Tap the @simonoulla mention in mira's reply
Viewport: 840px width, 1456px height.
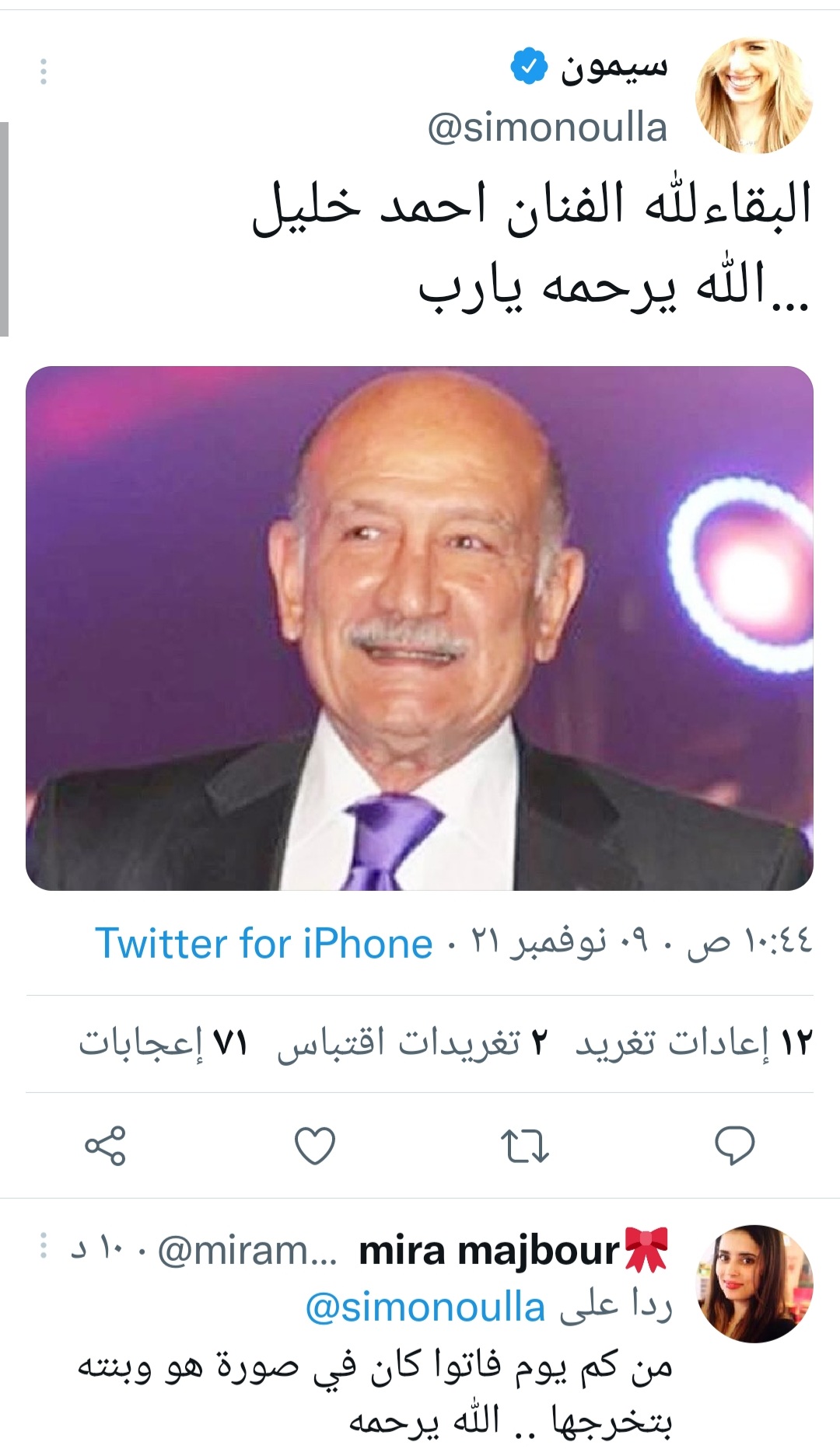(425, 1308)
